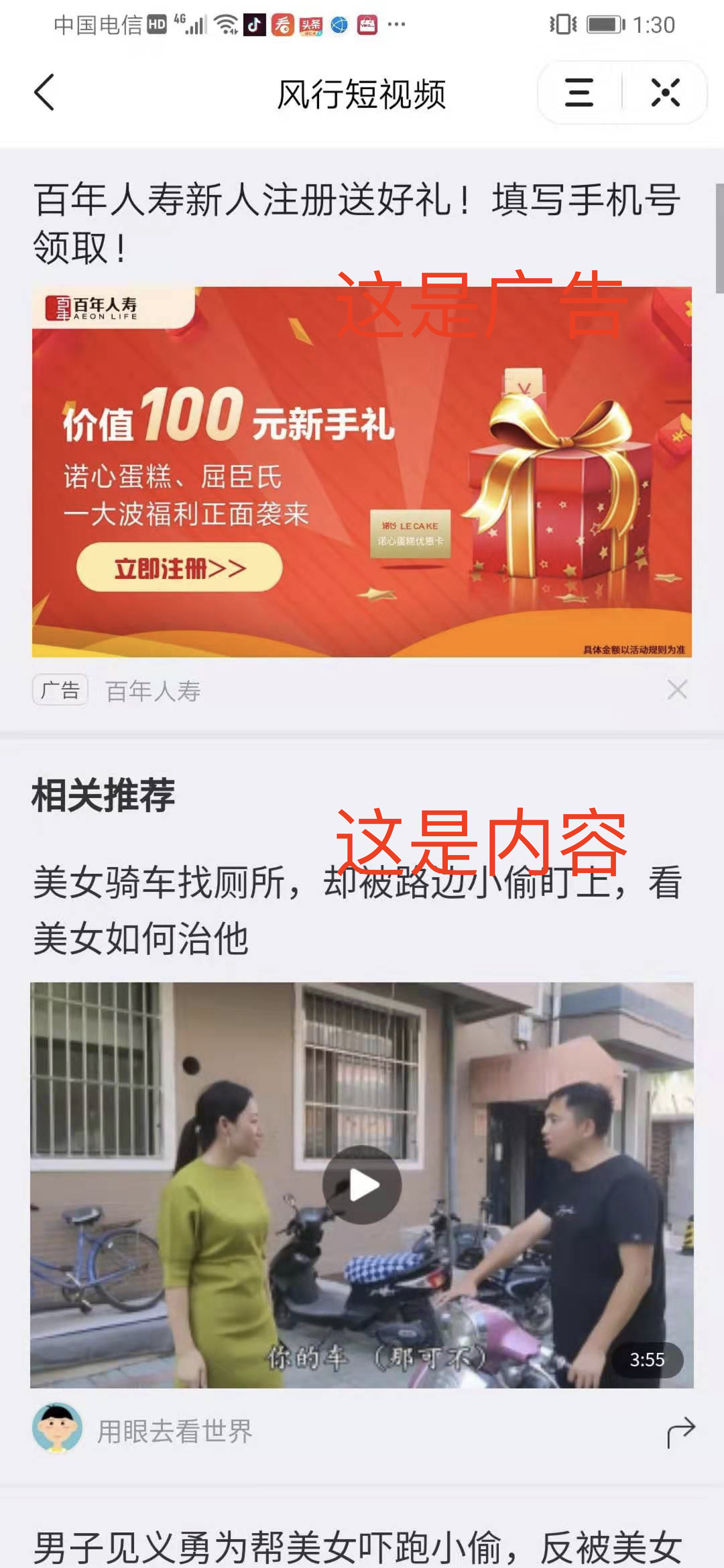Go back using the top-left arrow
Viewport: 724px width, 1568px height.
click(44, 92)
